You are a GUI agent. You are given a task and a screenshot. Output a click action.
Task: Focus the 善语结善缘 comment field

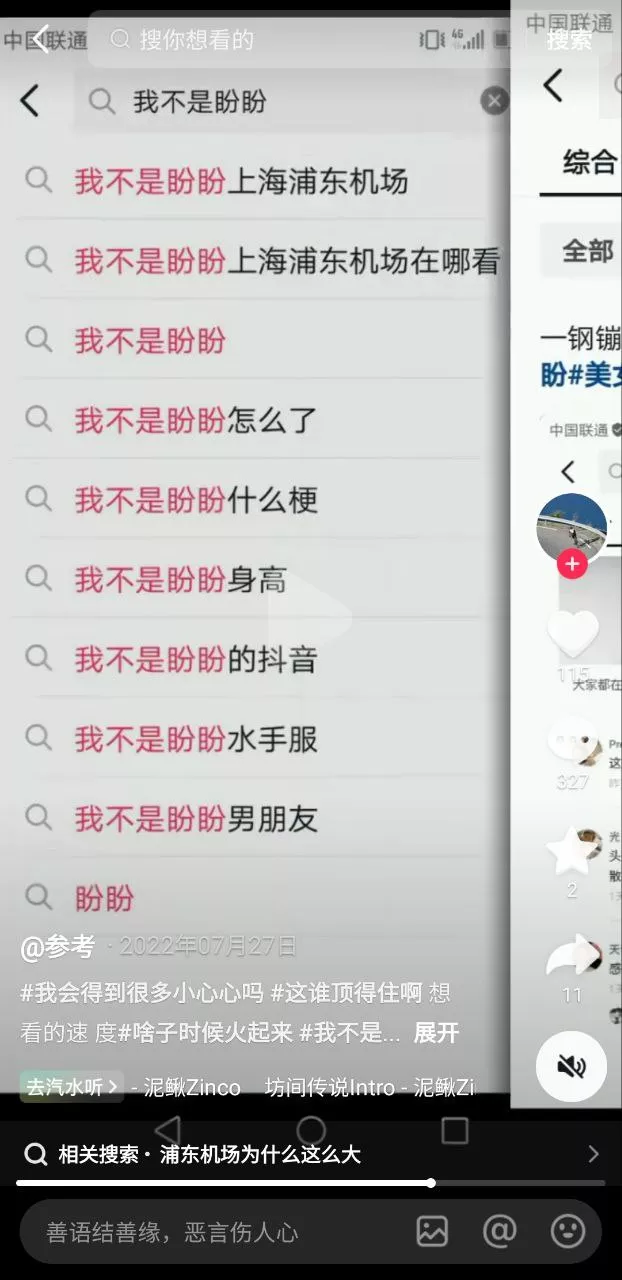point(200,1232)
